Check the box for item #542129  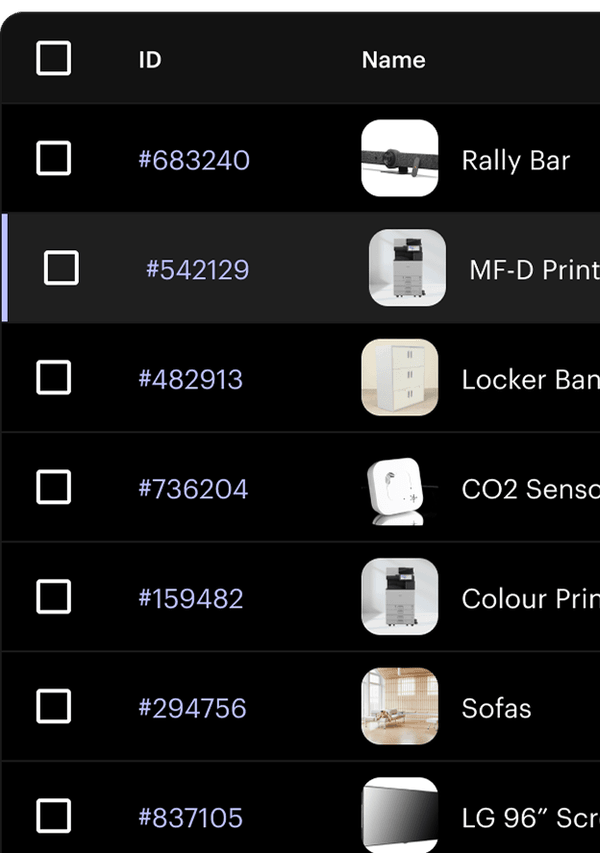62,268
